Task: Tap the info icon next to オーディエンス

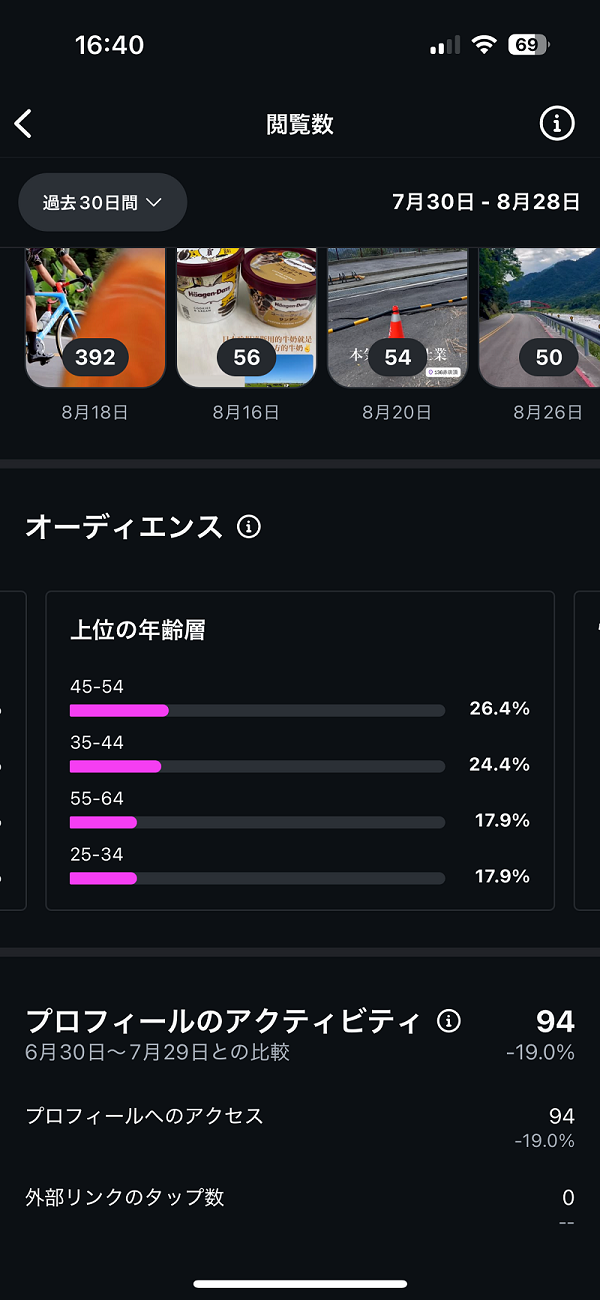Action: pos(249,527)
